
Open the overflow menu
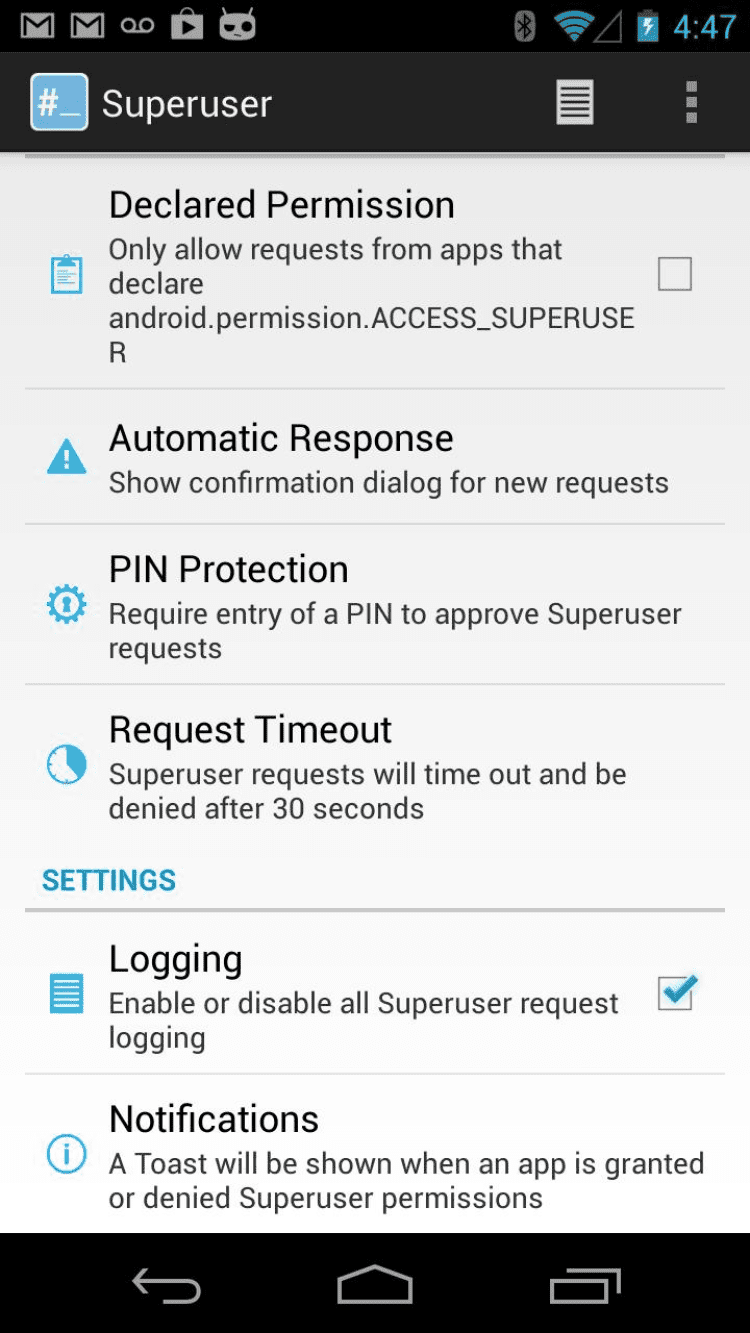click(x=691, y=102)
